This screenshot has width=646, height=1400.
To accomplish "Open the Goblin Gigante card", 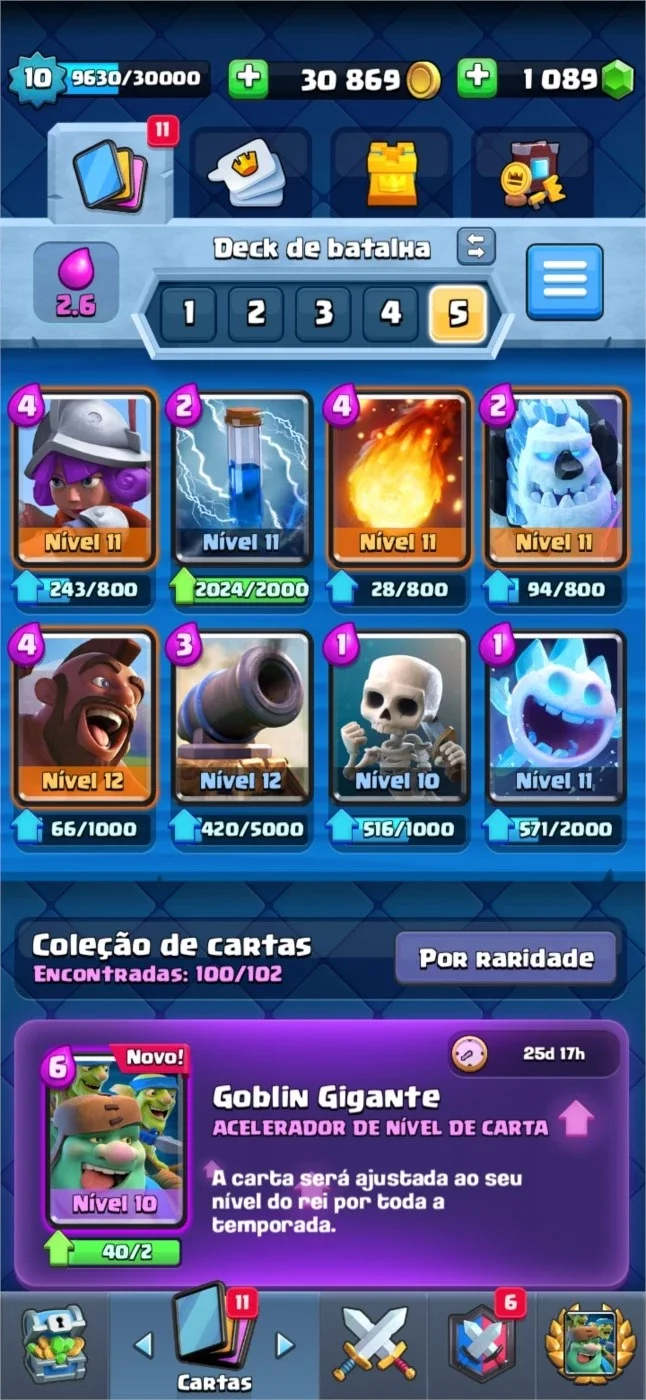I will click(115, 1140).
